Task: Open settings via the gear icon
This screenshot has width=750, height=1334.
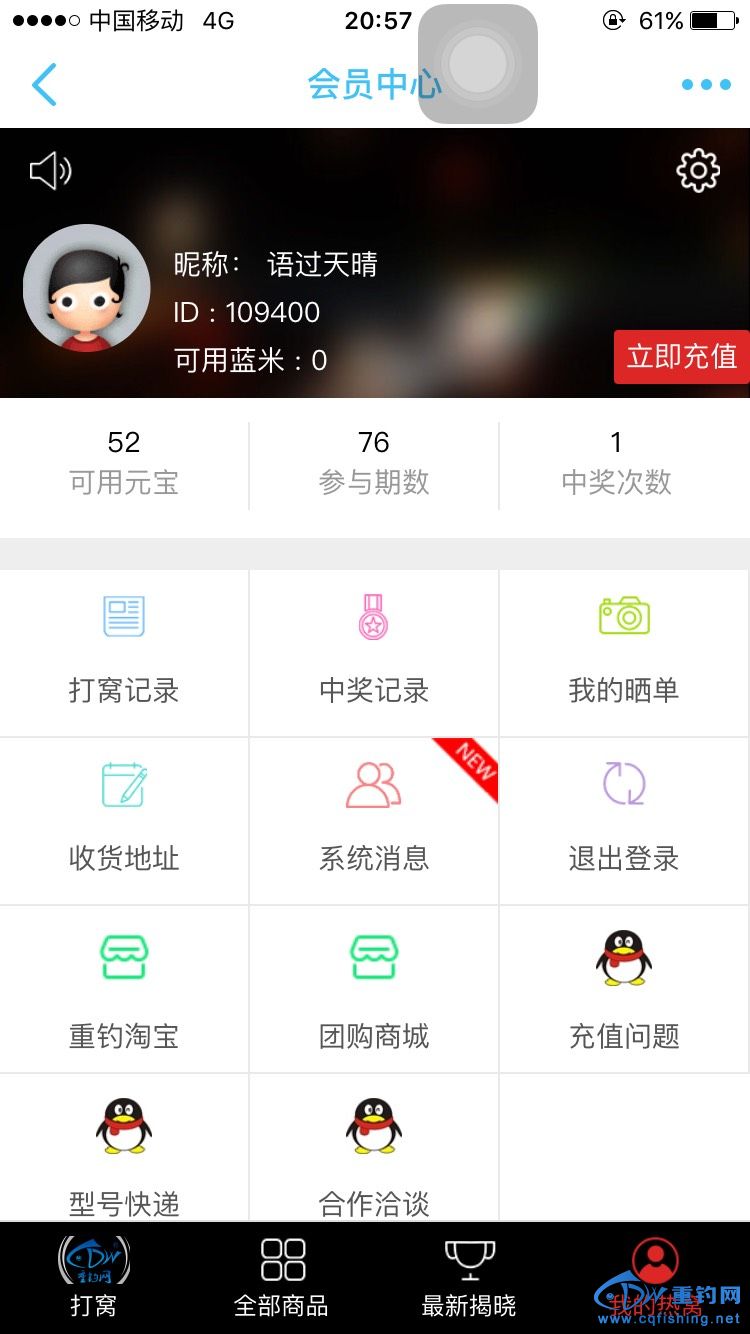Action: tap(698, 171)
